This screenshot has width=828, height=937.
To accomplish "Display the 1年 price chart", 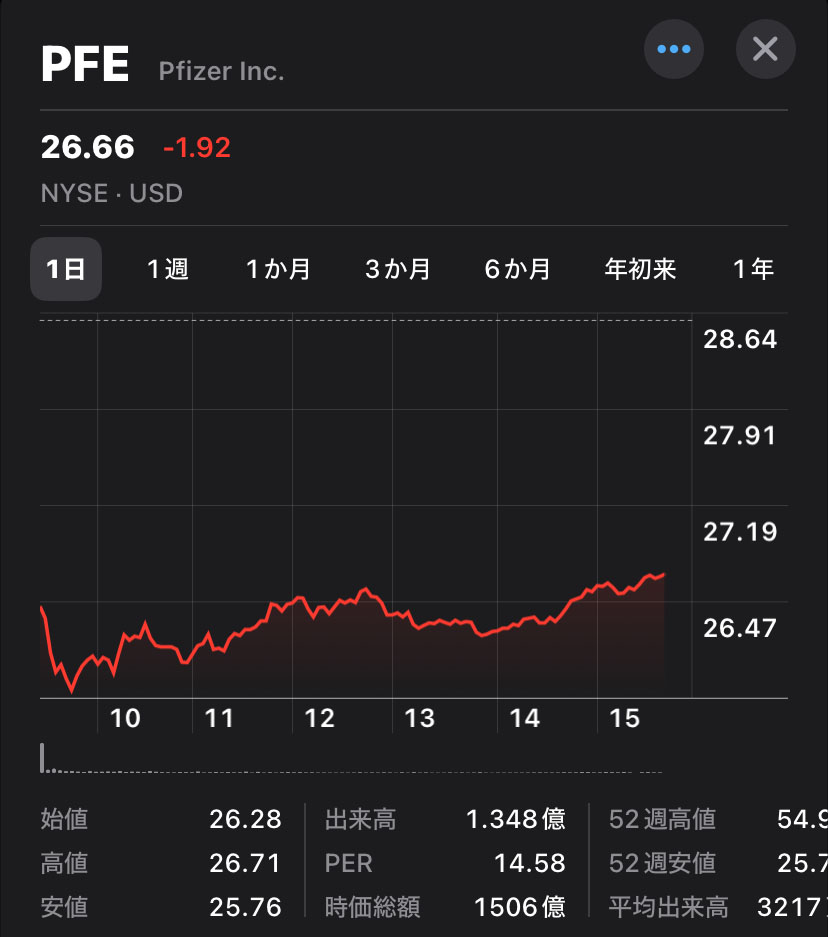I will coord(753,269).
